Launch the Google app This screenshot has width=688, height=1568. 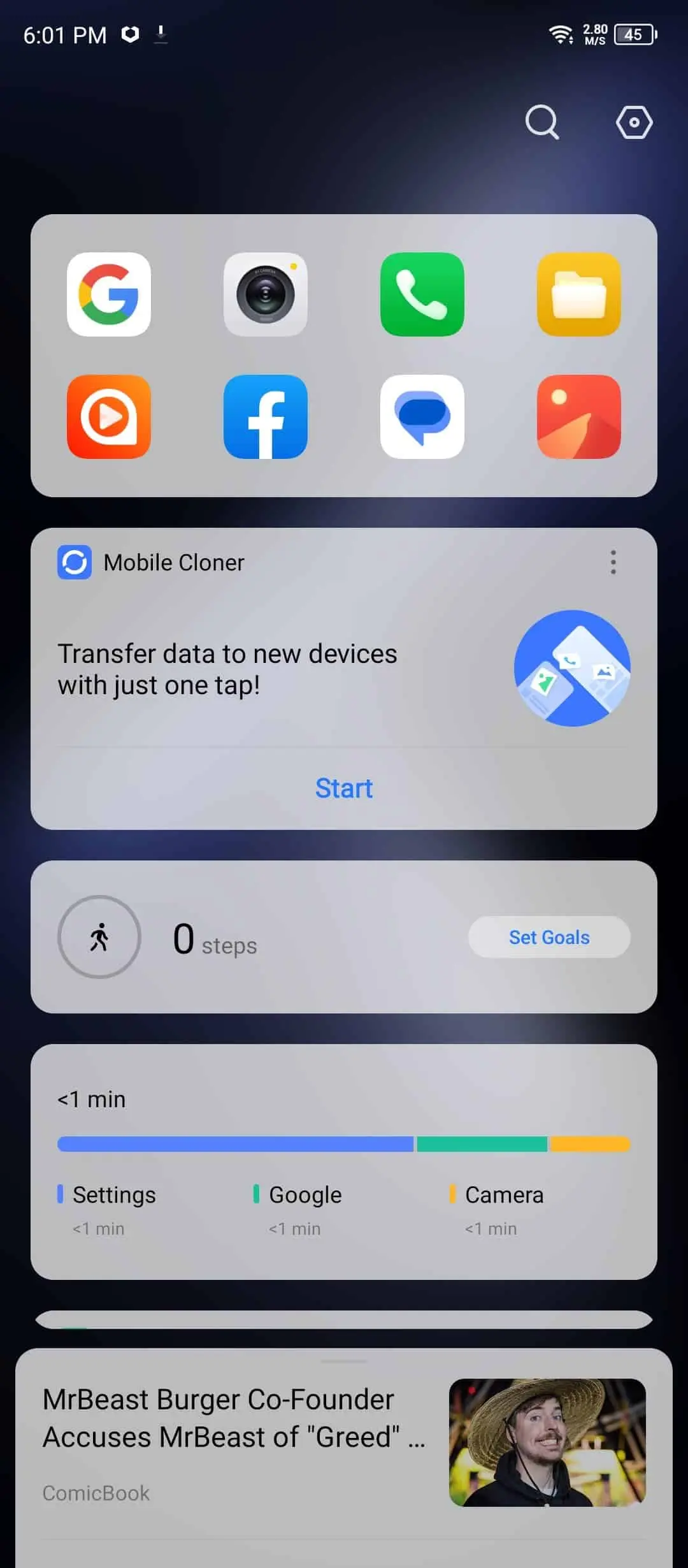pos(109,294)
